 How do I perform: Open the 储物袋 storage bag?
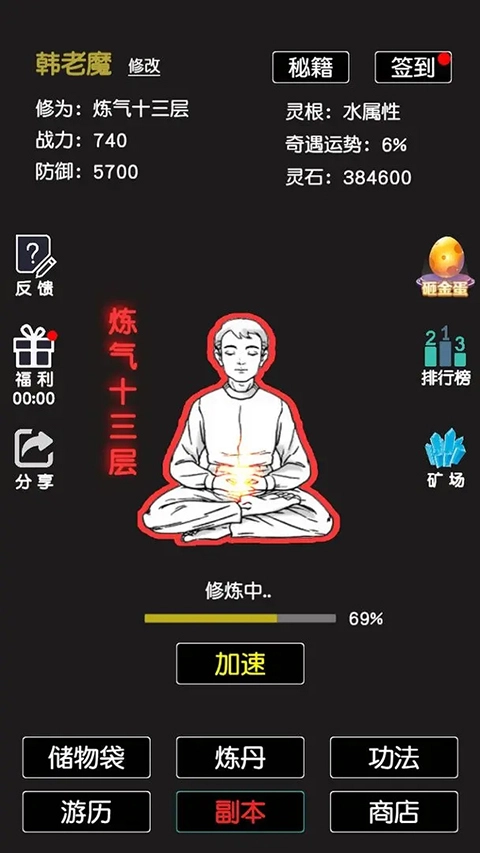(87, 757)
